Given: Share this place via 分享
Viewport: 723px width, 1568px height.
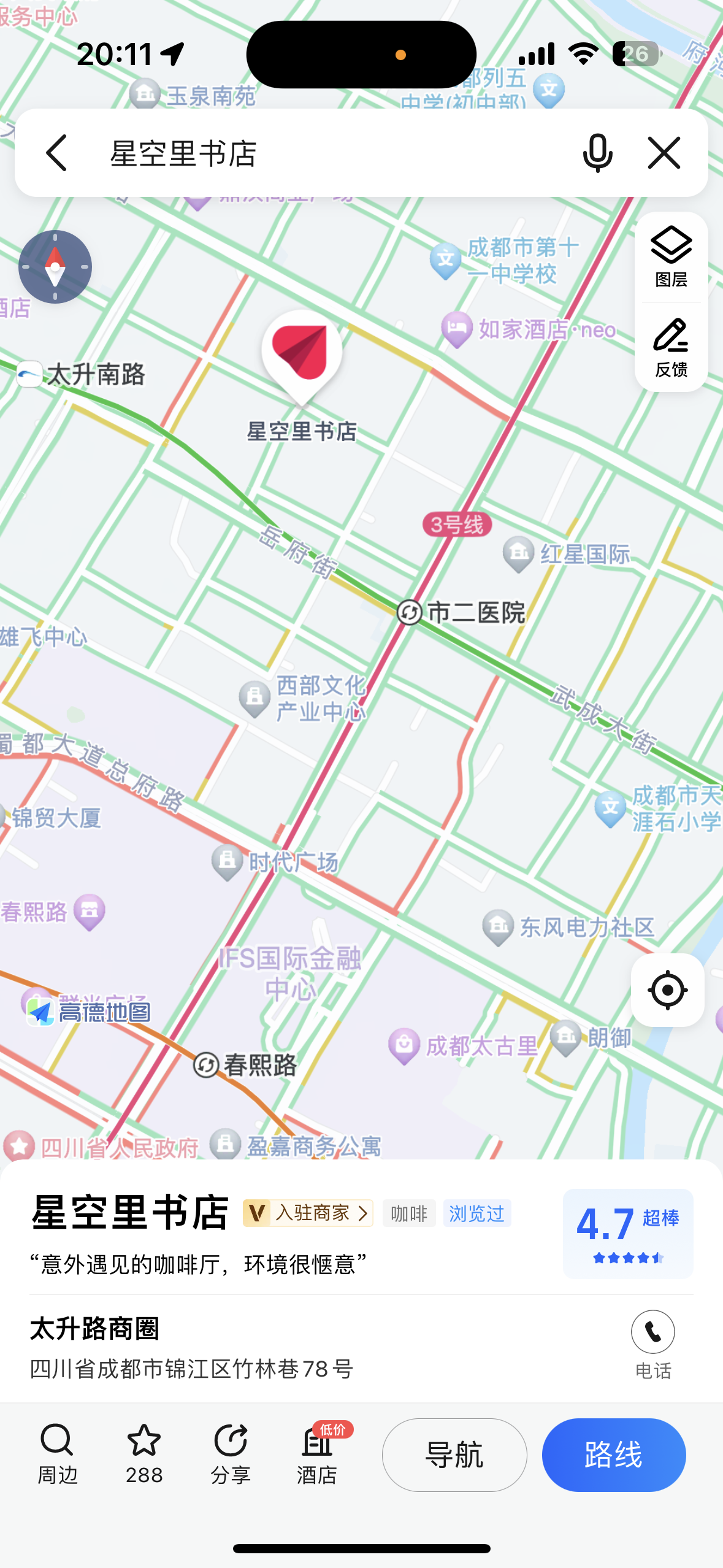Looking at the screenshot, I should (x=231, y=1454).
